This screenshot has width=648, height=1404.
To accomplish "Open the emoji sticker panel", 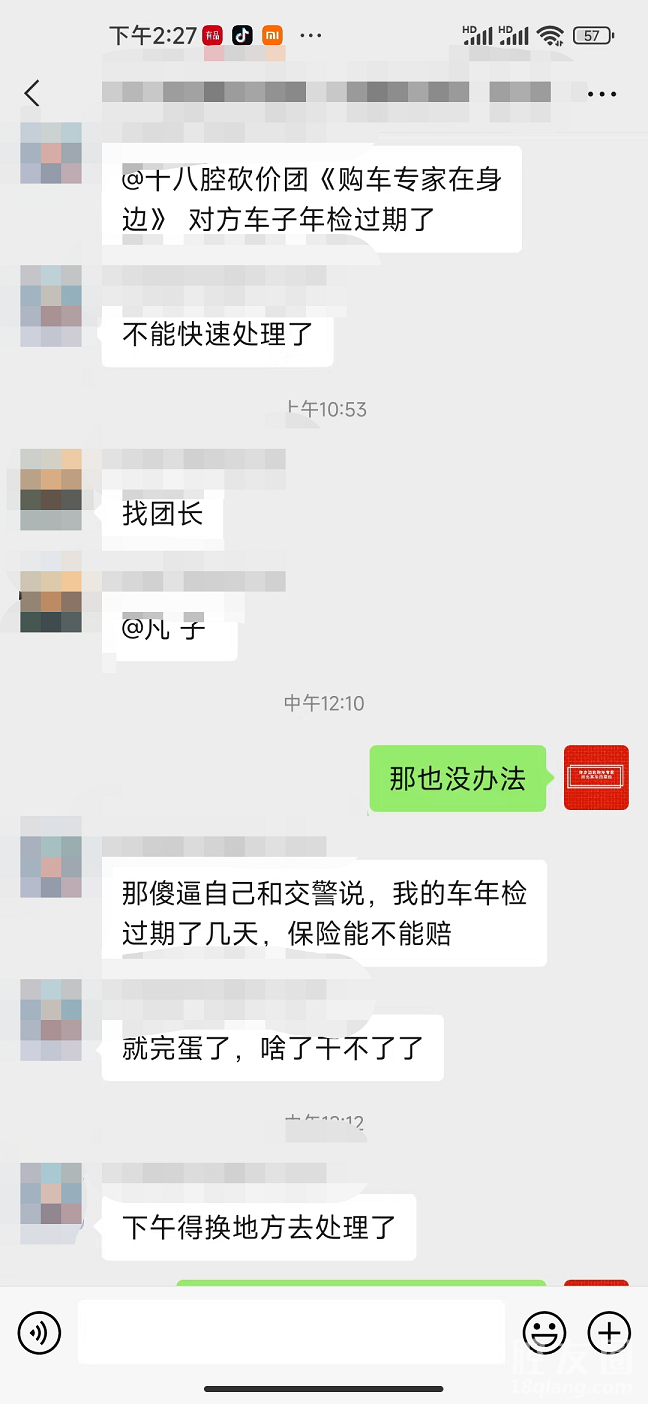I will 545,1332.
